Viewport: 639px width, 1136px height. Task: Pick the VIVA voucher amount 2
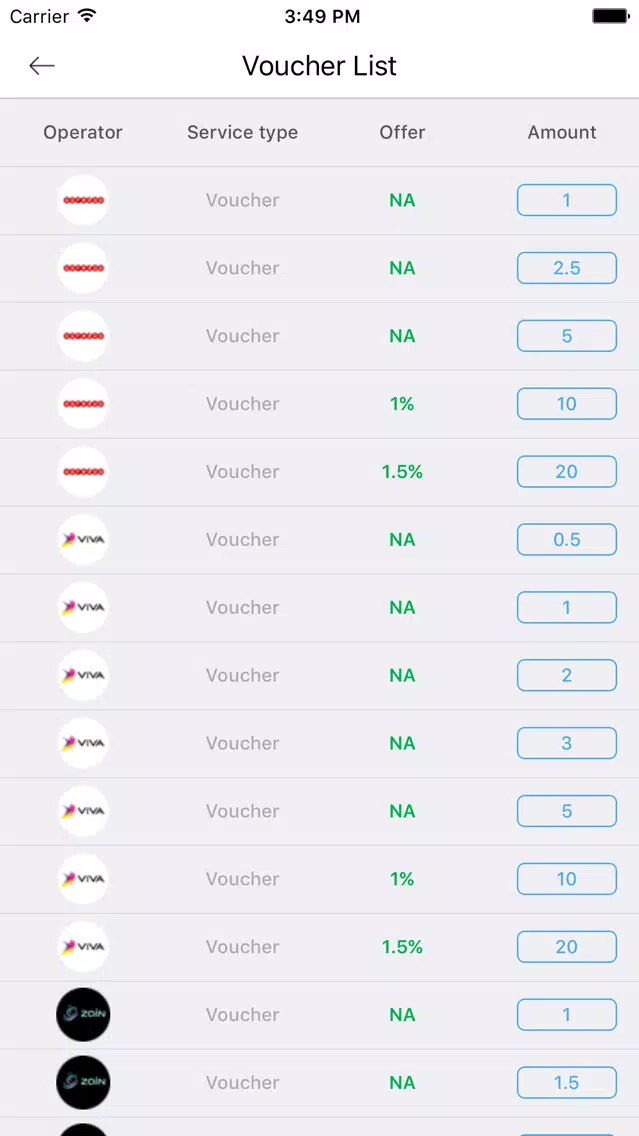tap(567, 675)
